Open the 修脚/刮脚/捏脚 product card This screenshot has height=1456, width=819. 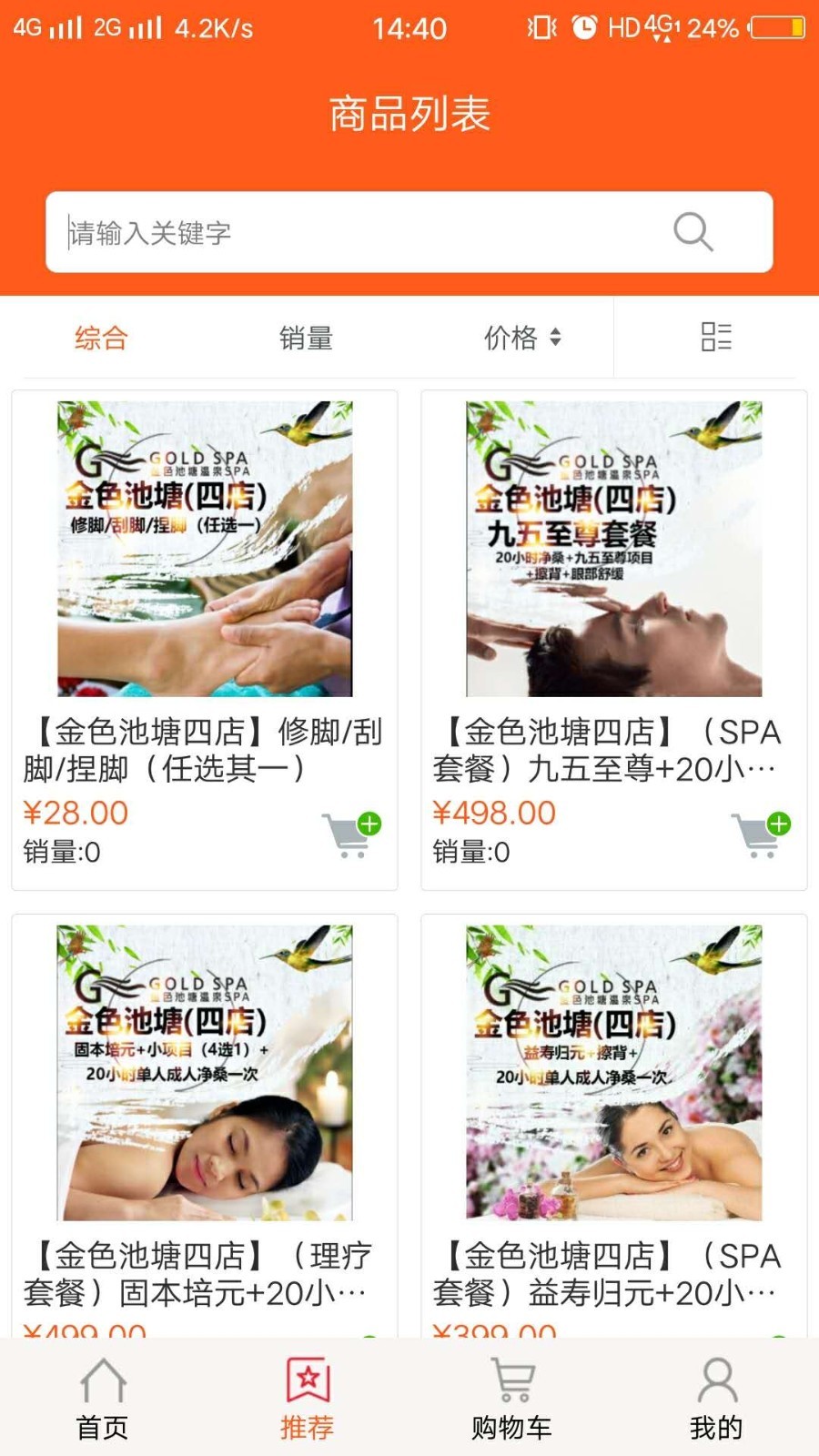coord(205,582)
